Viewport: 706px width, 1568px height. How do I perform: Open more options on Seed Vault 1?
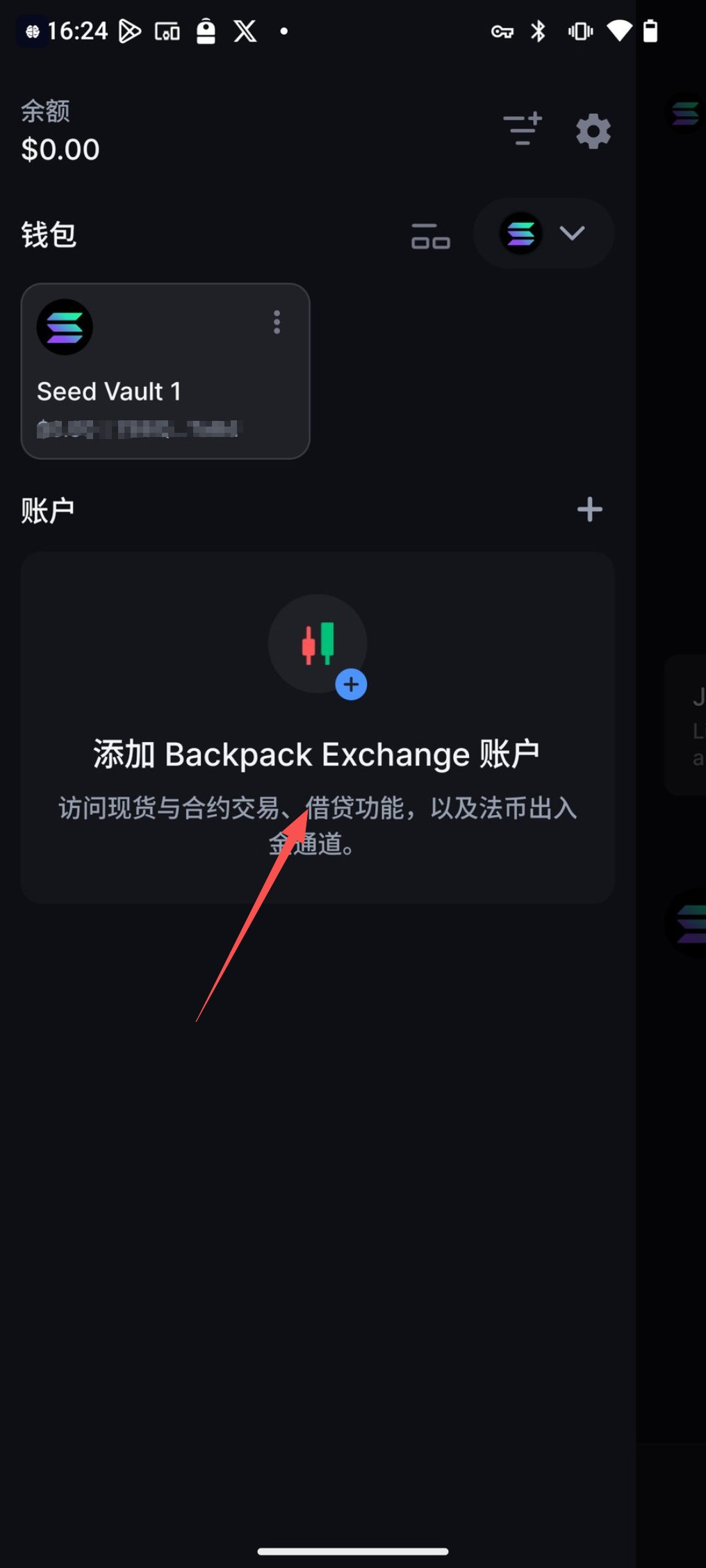tap(277, 322)
